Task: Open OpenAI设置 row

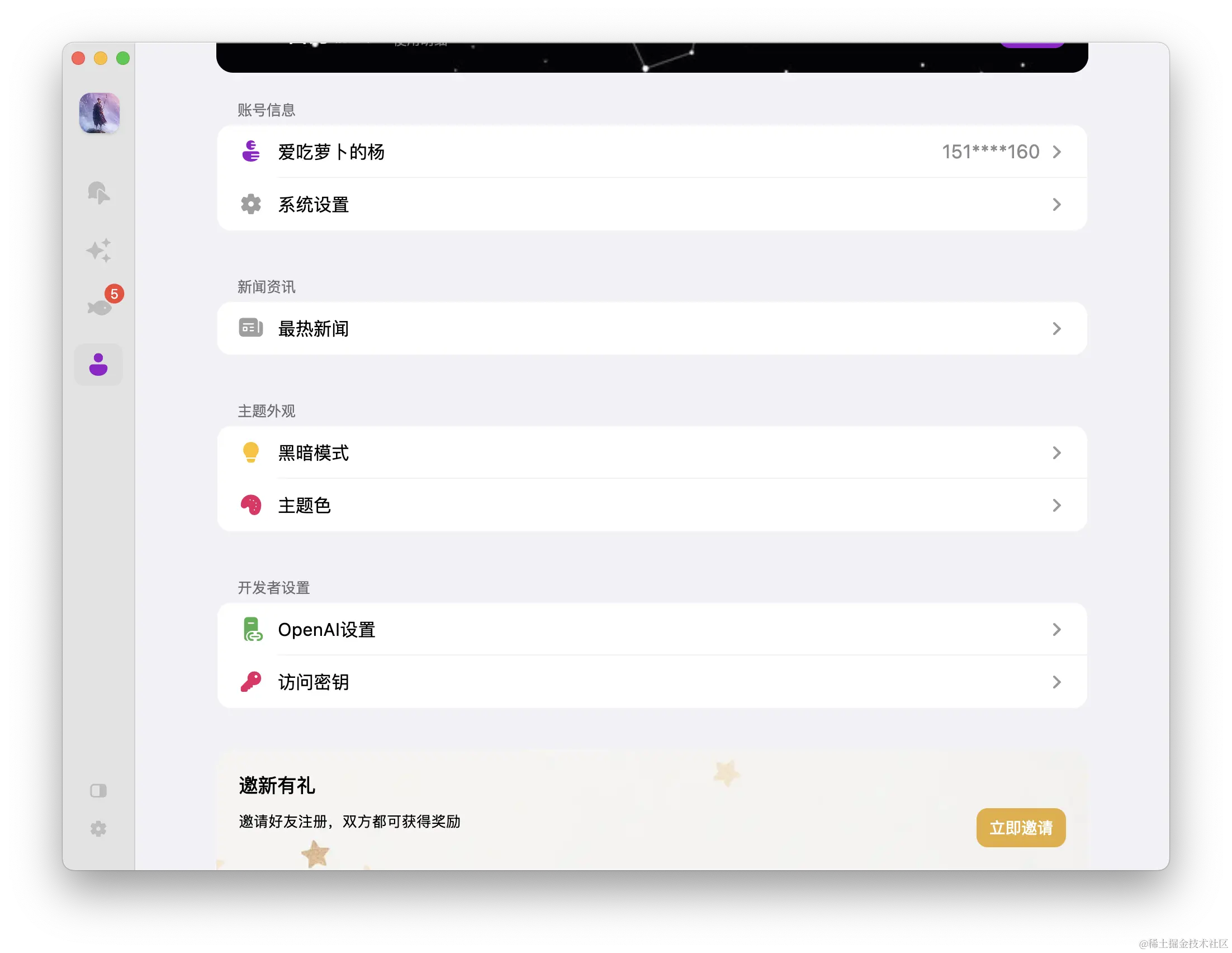Action: coord(652,629)
